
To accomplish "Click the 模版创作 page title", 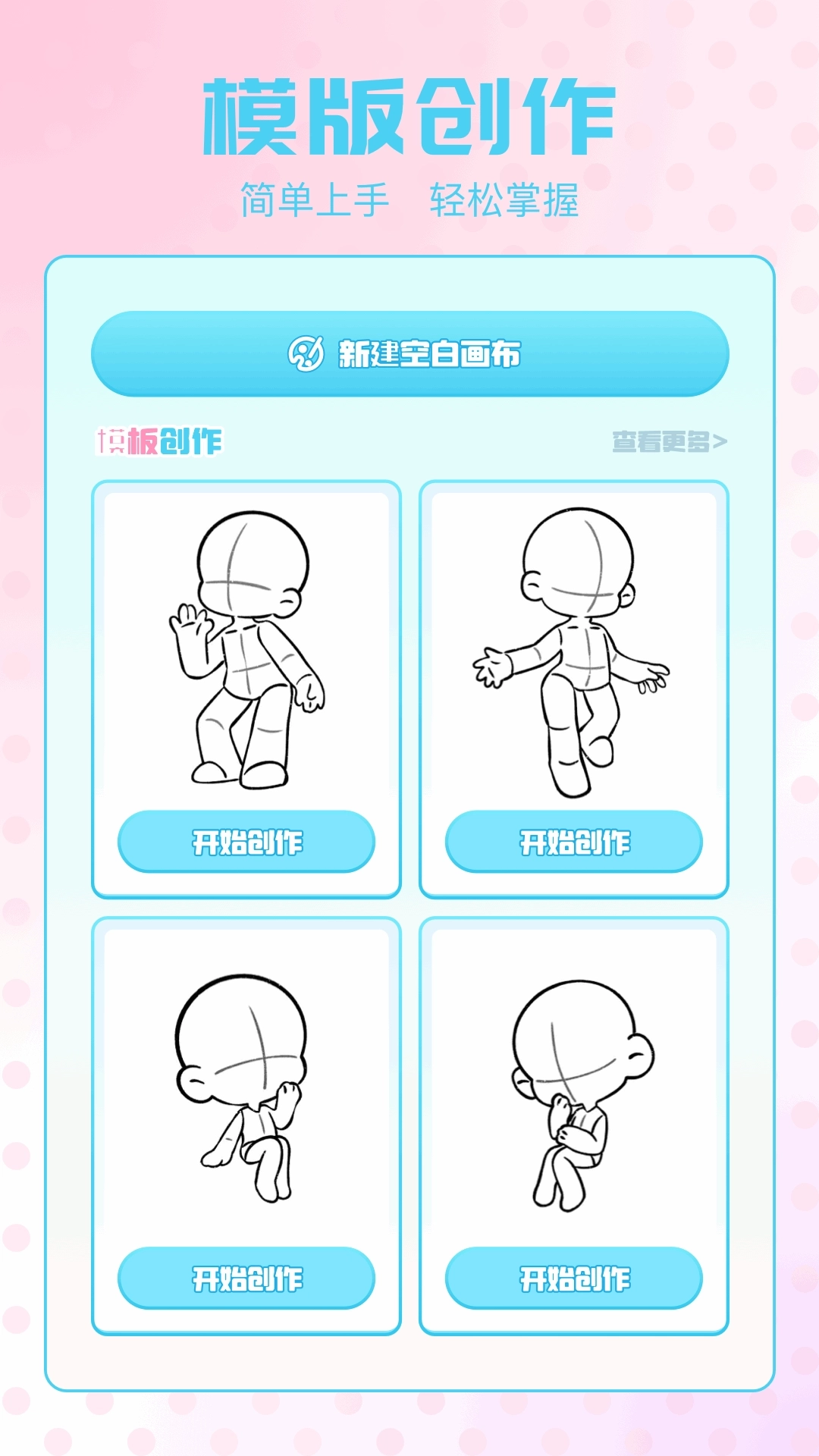I will (409, 114).
